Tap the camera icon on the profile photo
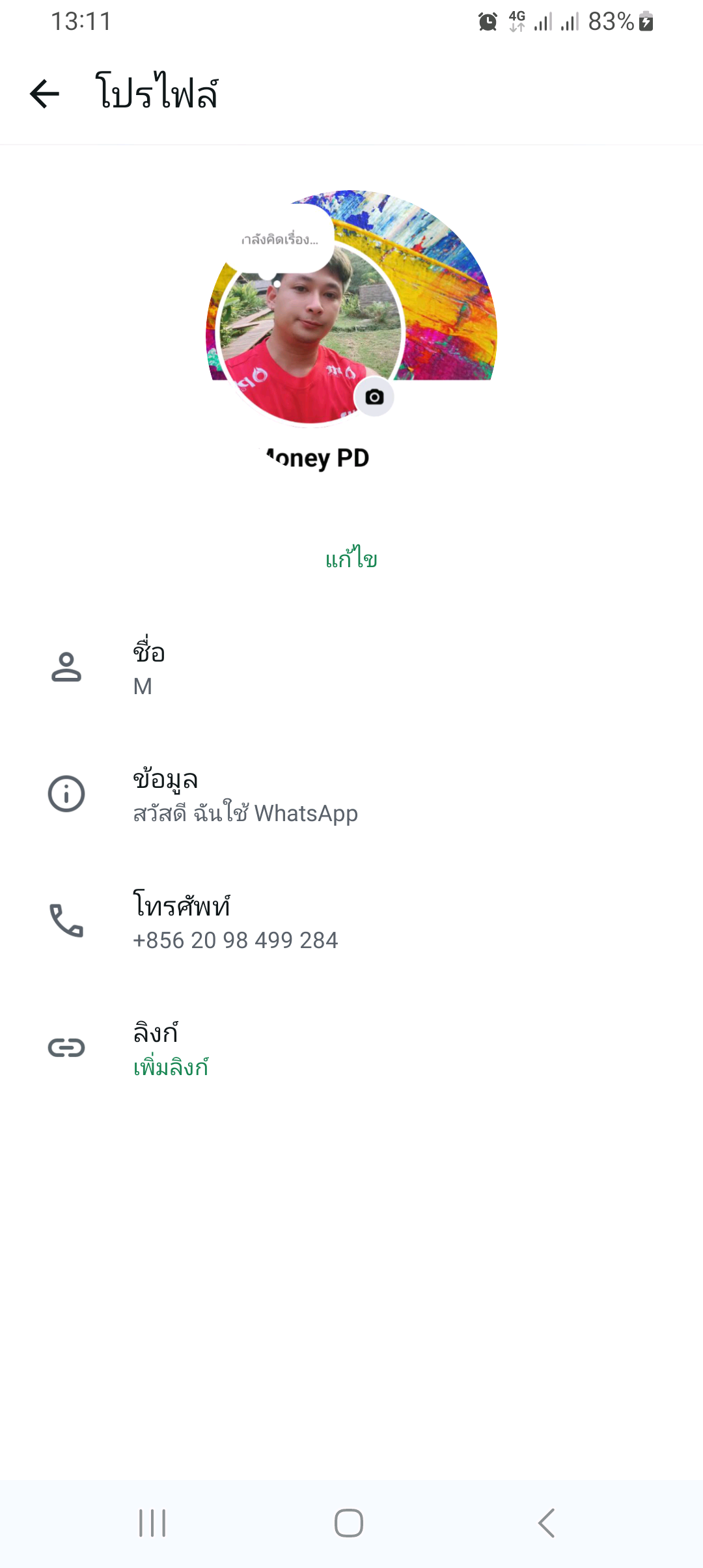This screenshot has width=703, height=1568. pos(374,397)
